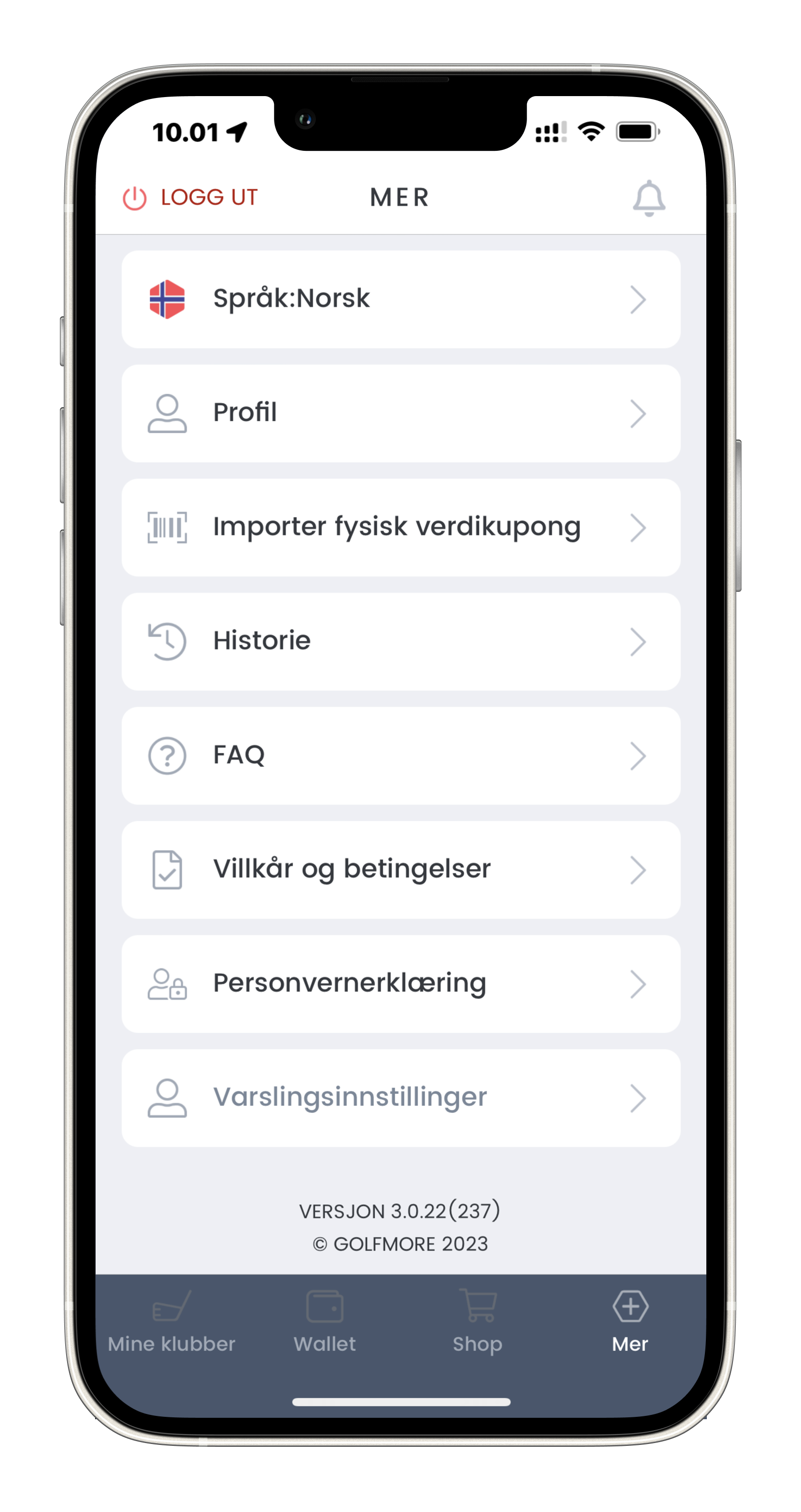
Task: Open the notifications bell
Action: [648, 198]
